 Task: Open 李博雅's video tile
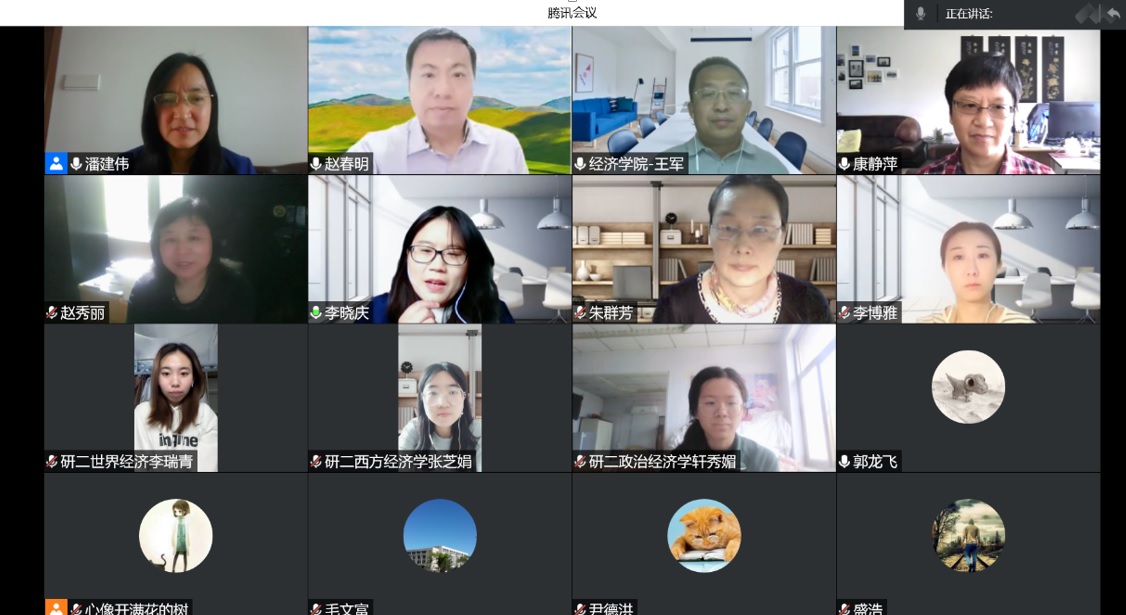968,248
